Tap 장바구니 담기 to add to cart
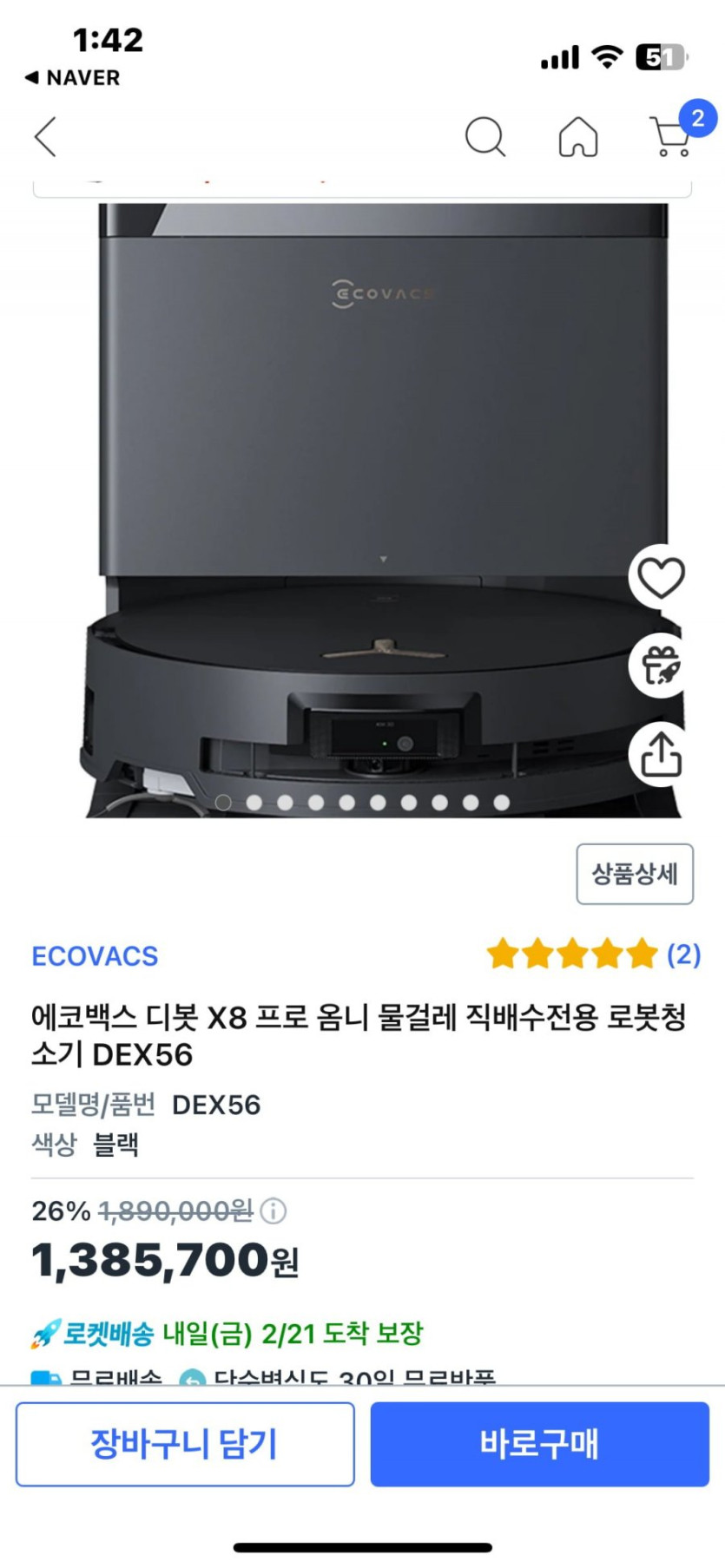Screen dimensions: 725x1568 [x=185, y=1444]
